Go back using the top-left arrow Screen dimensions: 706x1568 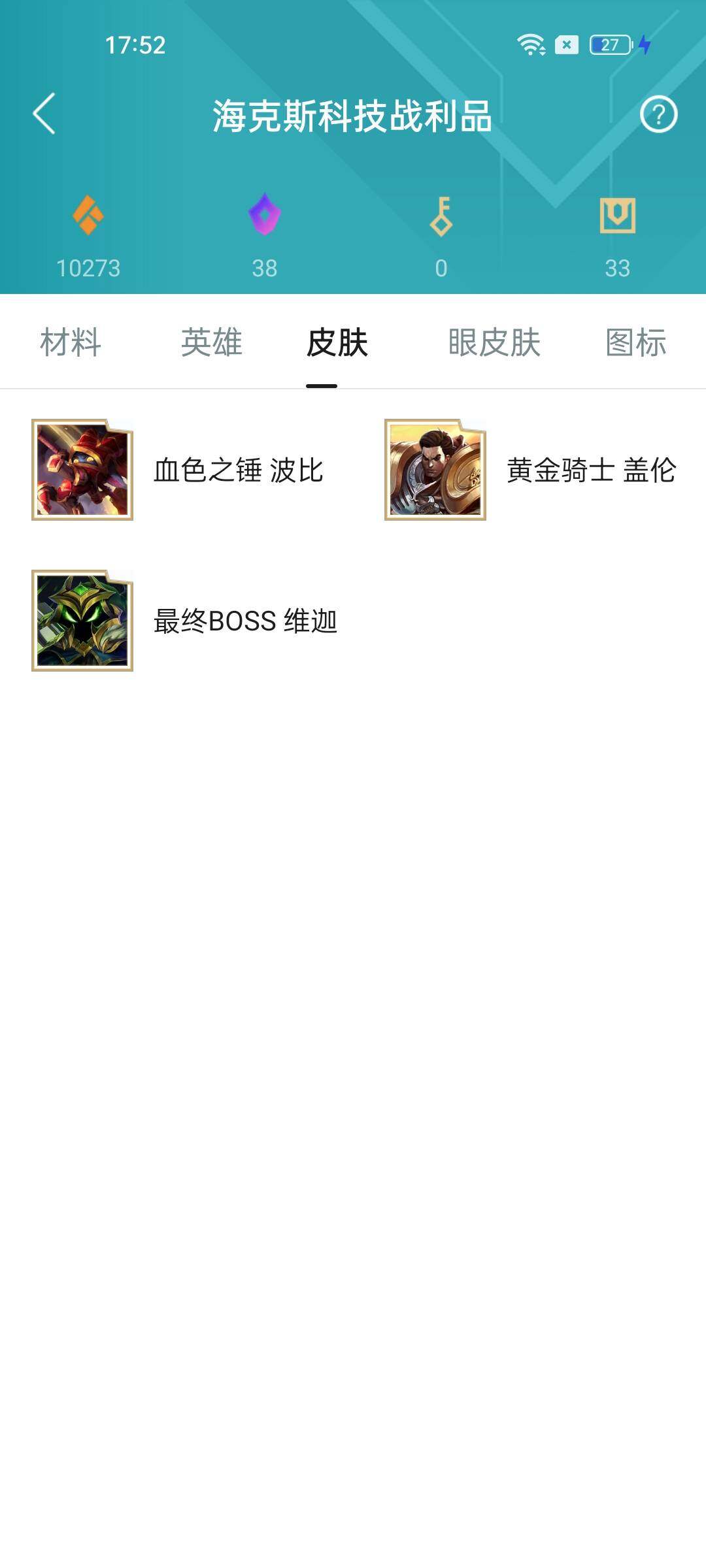coord(44,114)
